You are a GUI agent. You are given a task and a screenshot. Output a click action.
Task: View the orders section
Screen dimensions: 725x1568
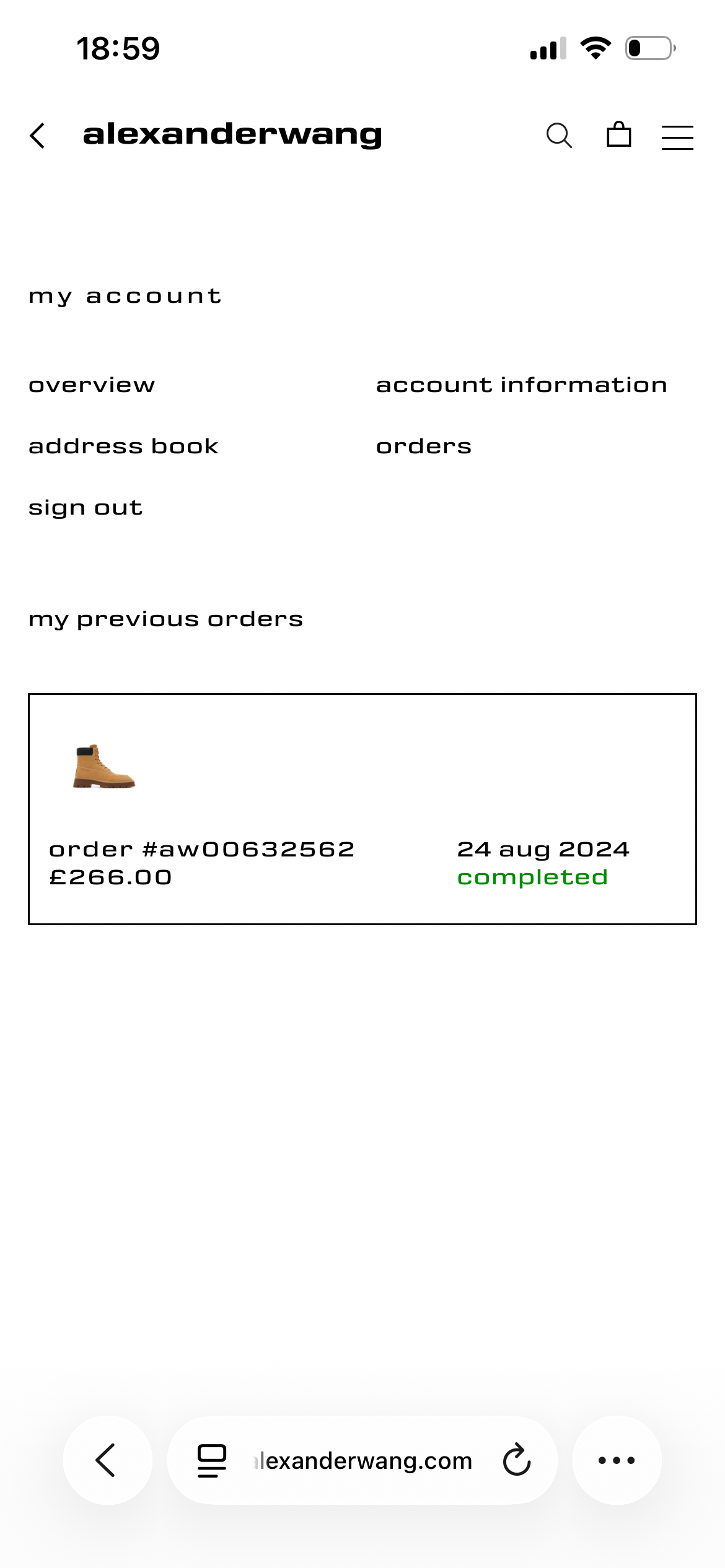[x=424, y=446]
